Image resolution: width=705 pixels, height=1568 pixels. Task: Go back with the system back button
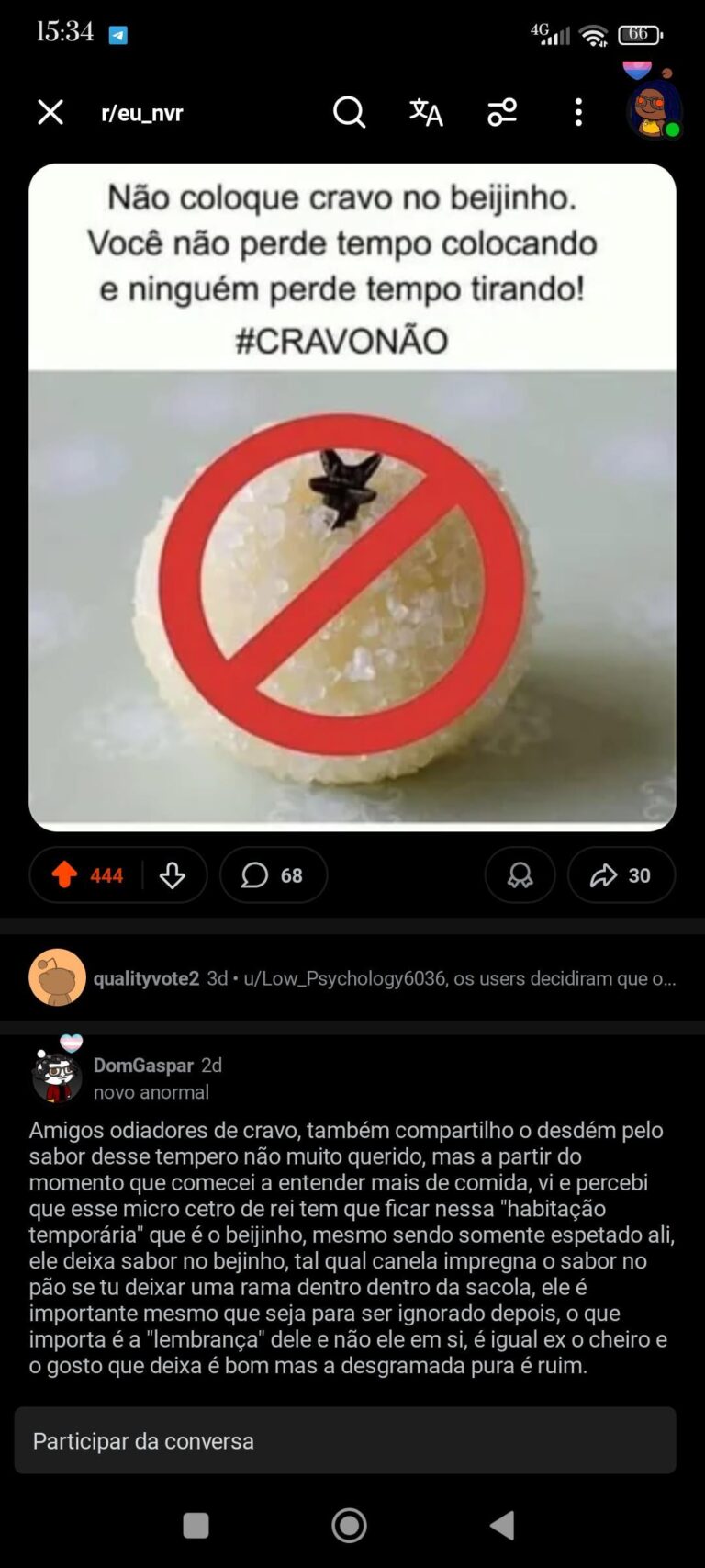click(502, 1525)
